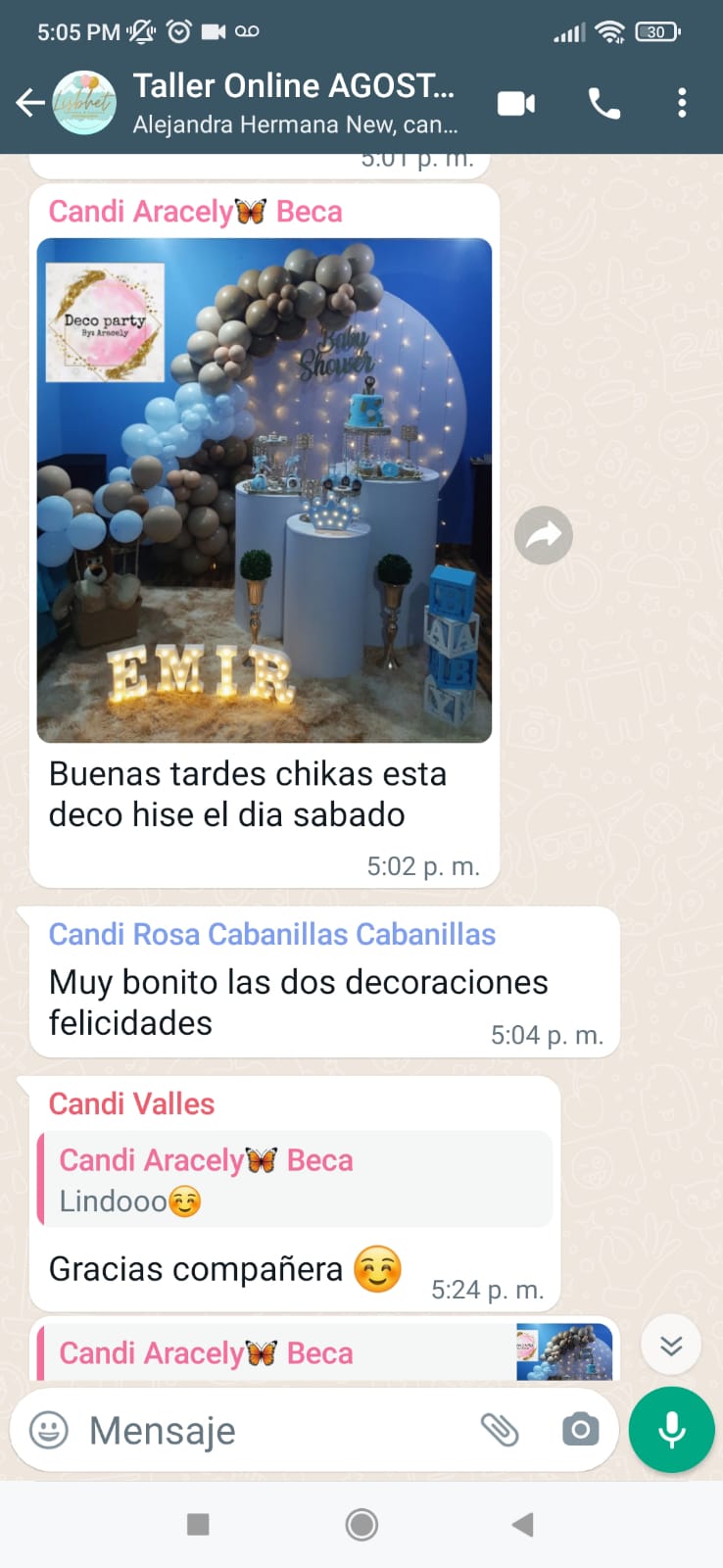Screen dimensions: 723x1568
Task: Open quoted message "Lindooo" in Candi Valles reply
Action: point(294,1179)
